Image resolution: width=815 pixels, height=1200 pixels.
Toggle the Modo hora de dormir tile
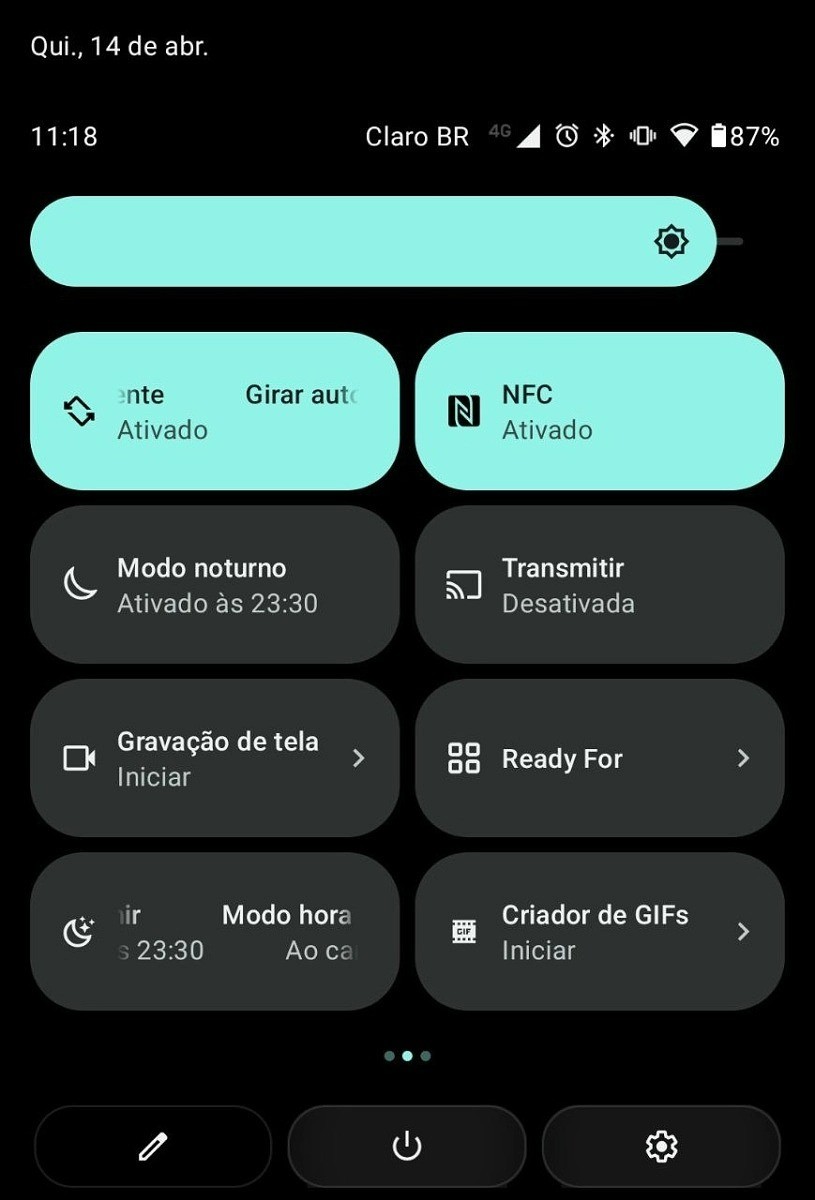pos(214,932)
